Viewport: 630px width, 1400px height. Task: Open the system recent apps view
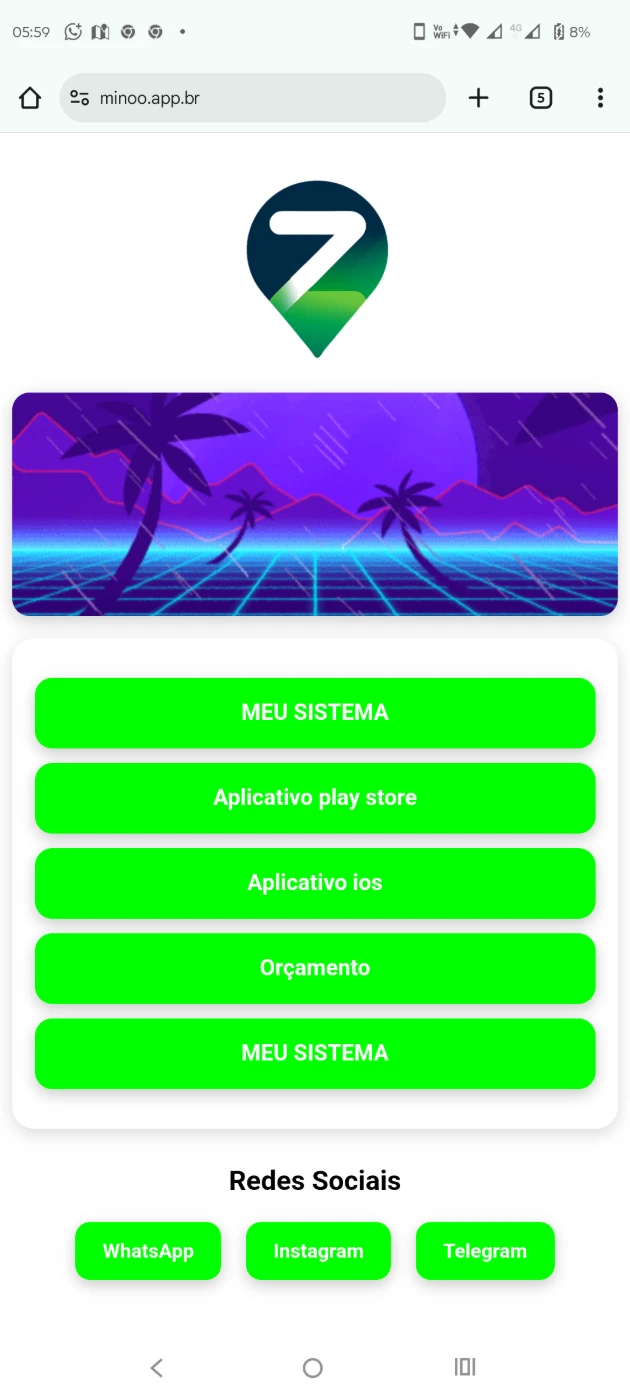(x=465, y=1367)
